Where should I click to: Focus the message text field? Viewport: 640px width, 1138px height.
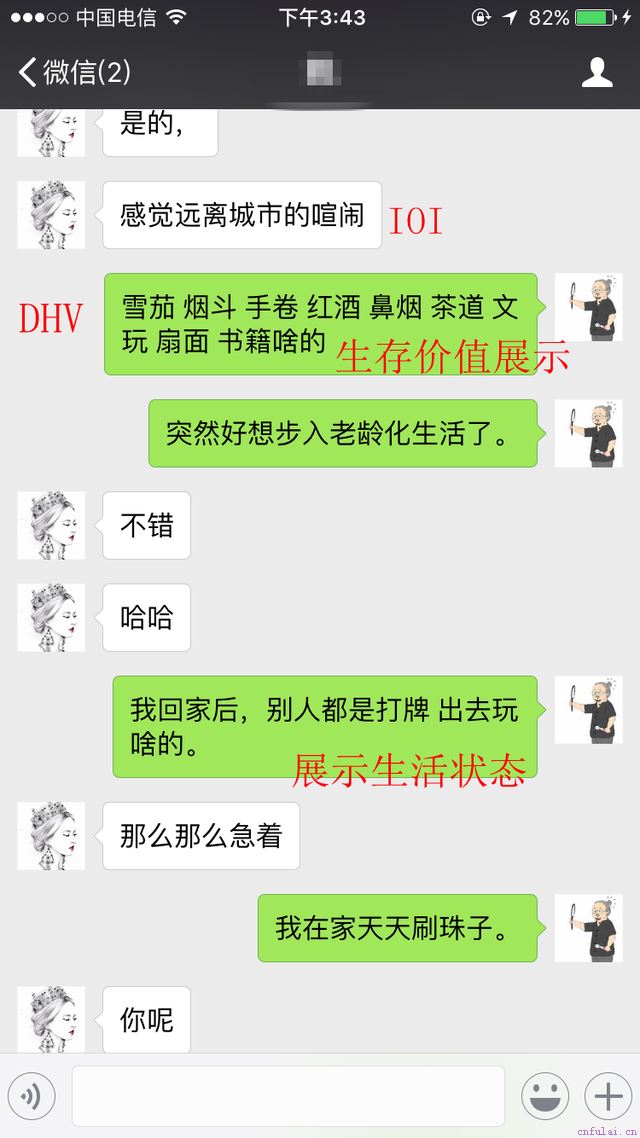pyautogui.click(x=288, y=1097)
